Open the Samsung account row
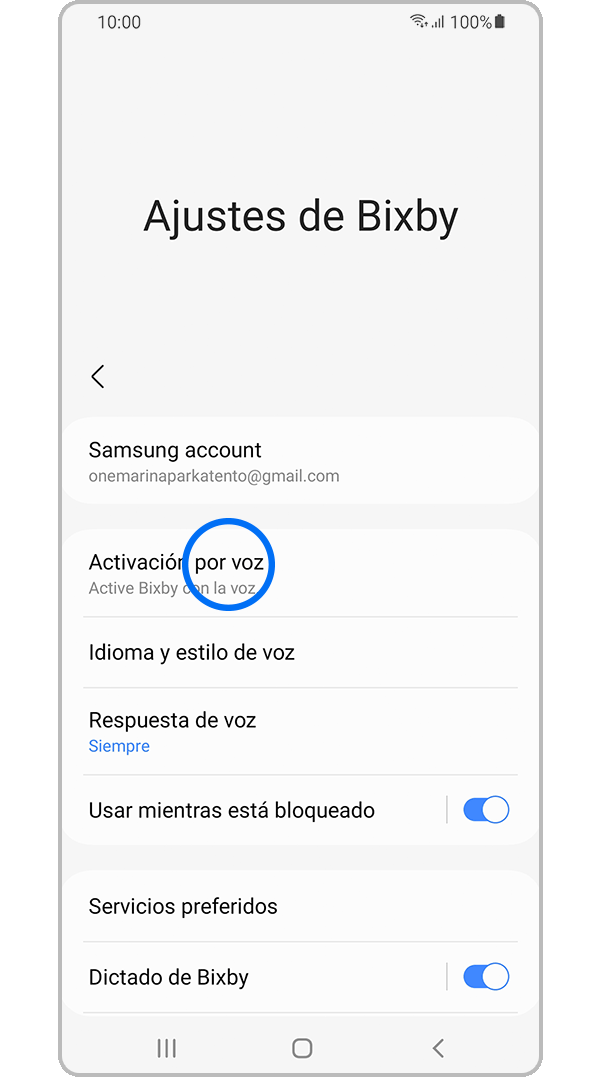Image resolution: width=600 pixels, height=1077 pixels. pyautogui.click(x=300, y=462)
